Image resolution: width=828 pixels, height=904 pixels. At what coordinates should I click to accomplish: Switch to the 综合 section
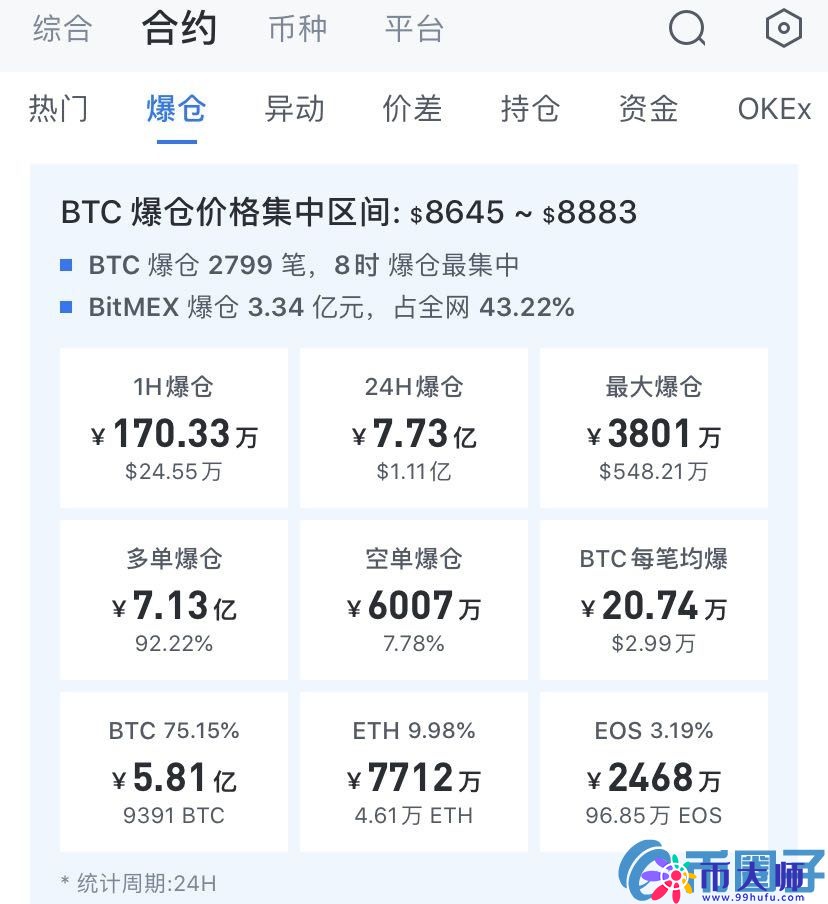click(x=62, y=29)
